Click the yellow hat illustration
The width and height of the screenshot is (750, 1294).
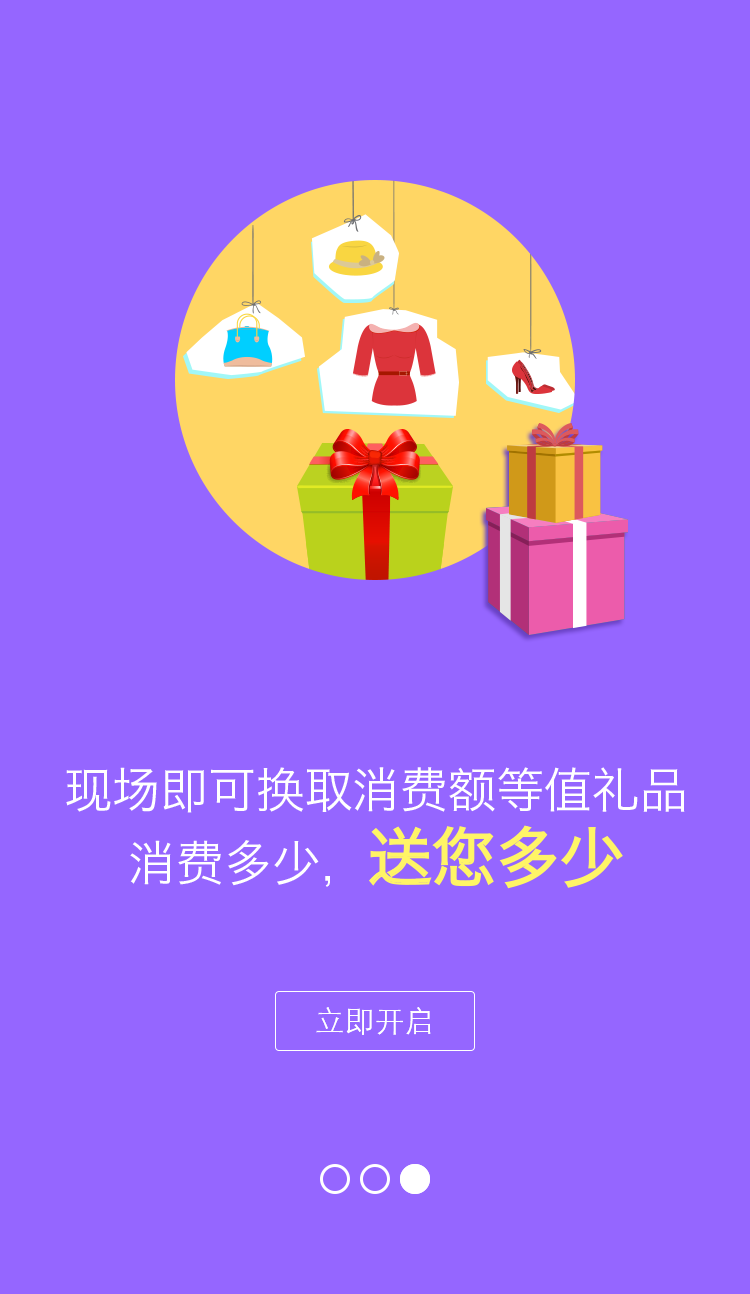[x=355, y=255]
